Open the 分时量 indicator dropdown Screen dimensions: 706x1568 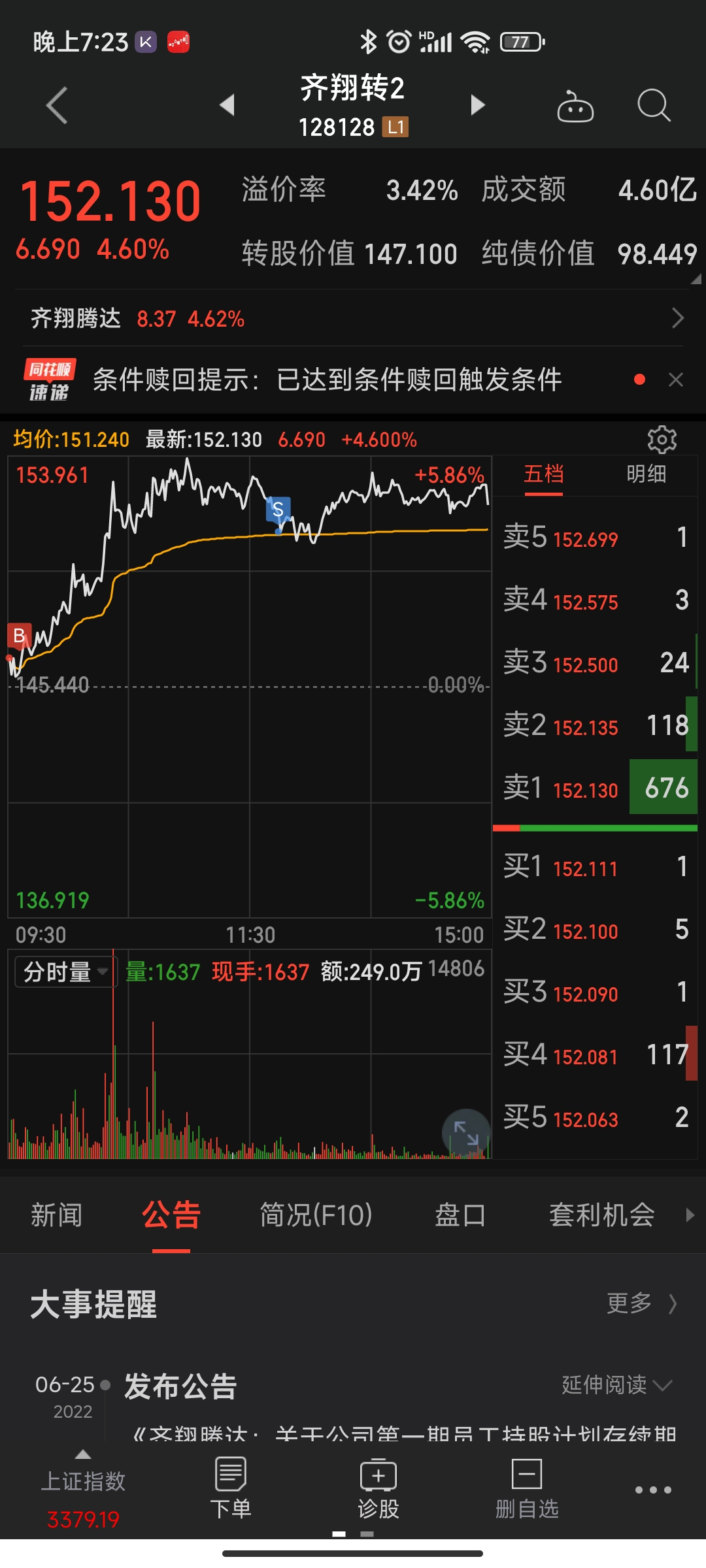coord(65,972)
